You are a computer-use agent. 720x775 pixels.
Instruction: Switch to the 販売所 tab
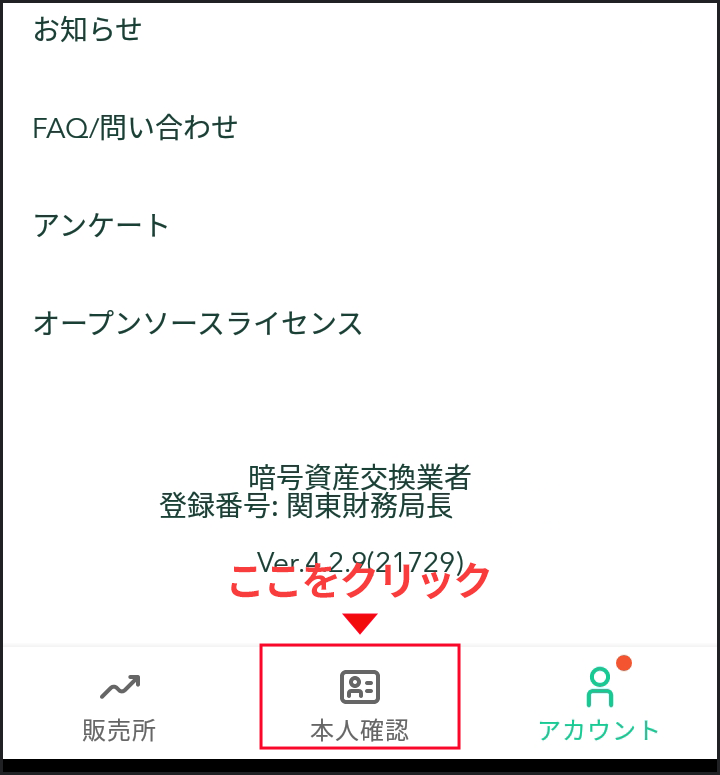click(119, 706)
